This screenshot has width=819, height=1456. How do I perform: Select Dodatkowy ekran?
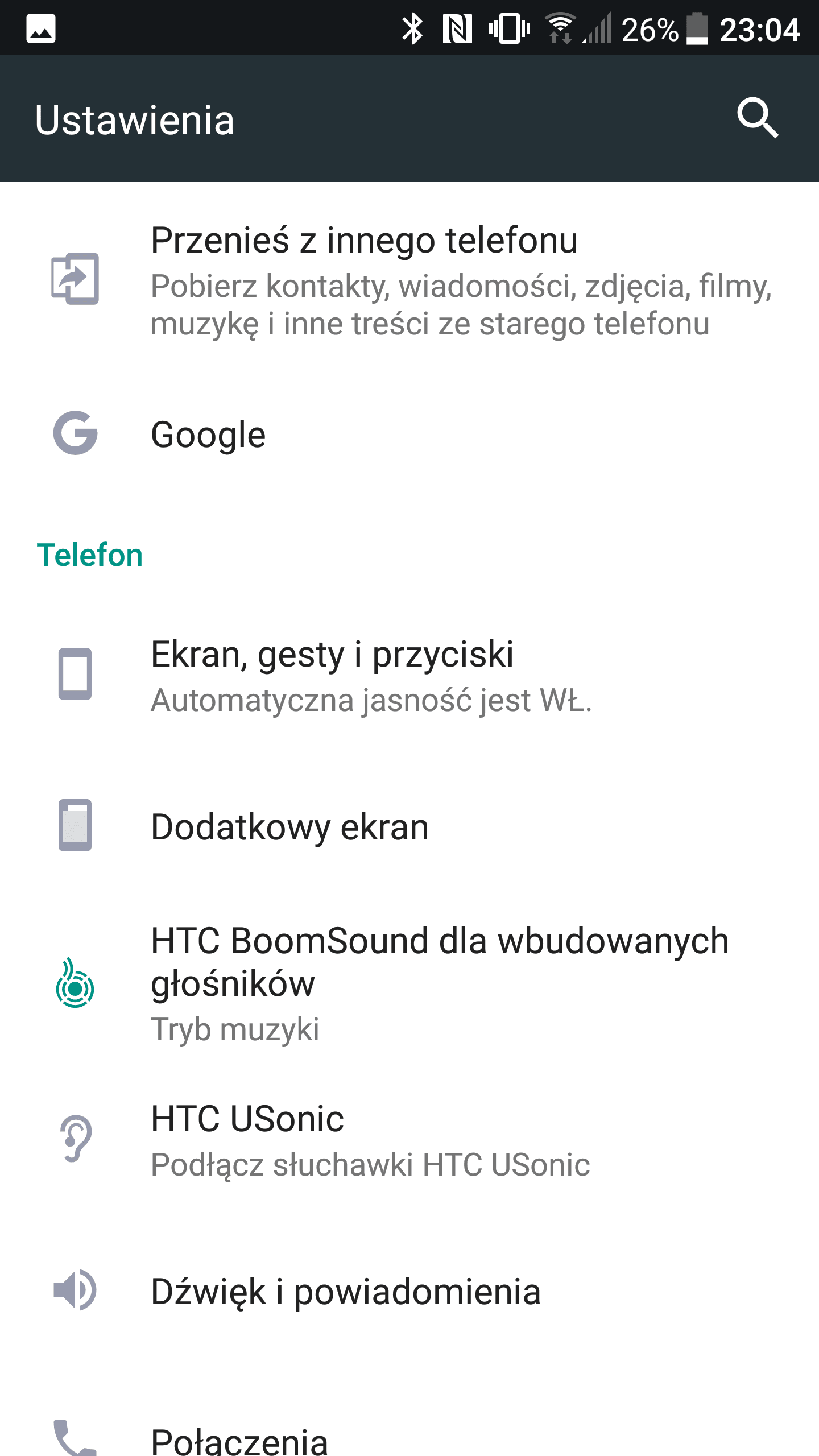click(409, 826)
